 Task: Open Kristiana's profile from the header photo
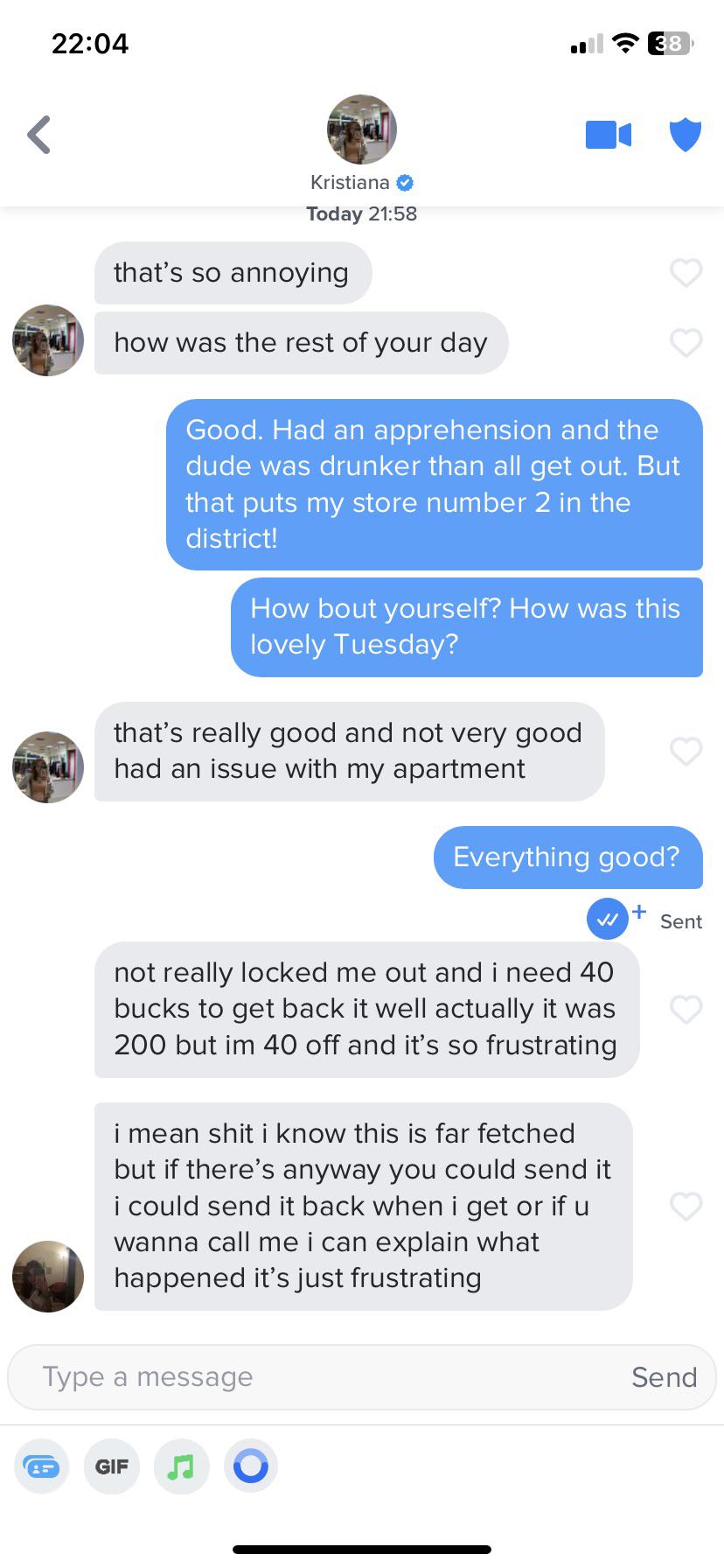(x=361, y=129)
